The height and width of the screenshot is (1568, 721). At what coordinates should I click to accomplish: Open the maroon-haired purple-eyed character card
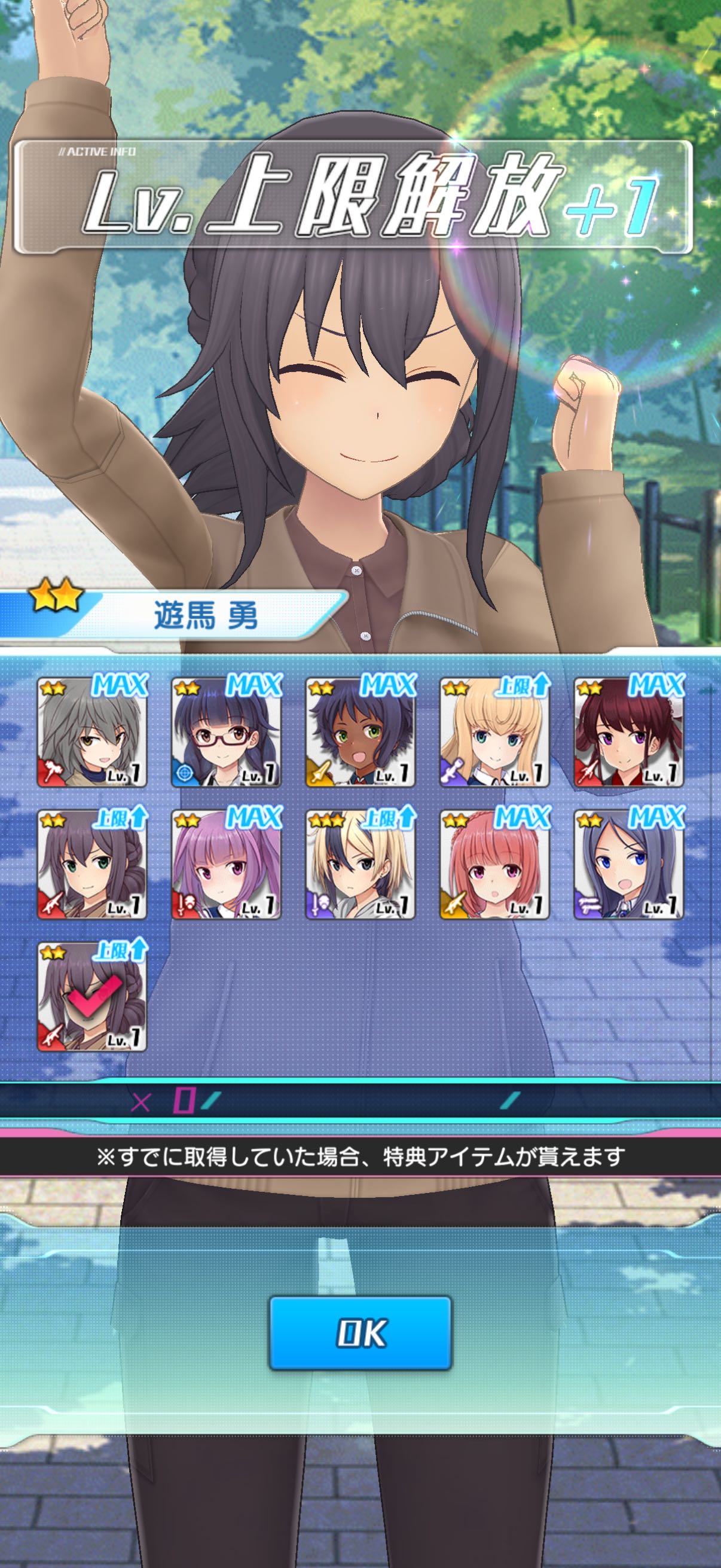(x=628, y=732)
